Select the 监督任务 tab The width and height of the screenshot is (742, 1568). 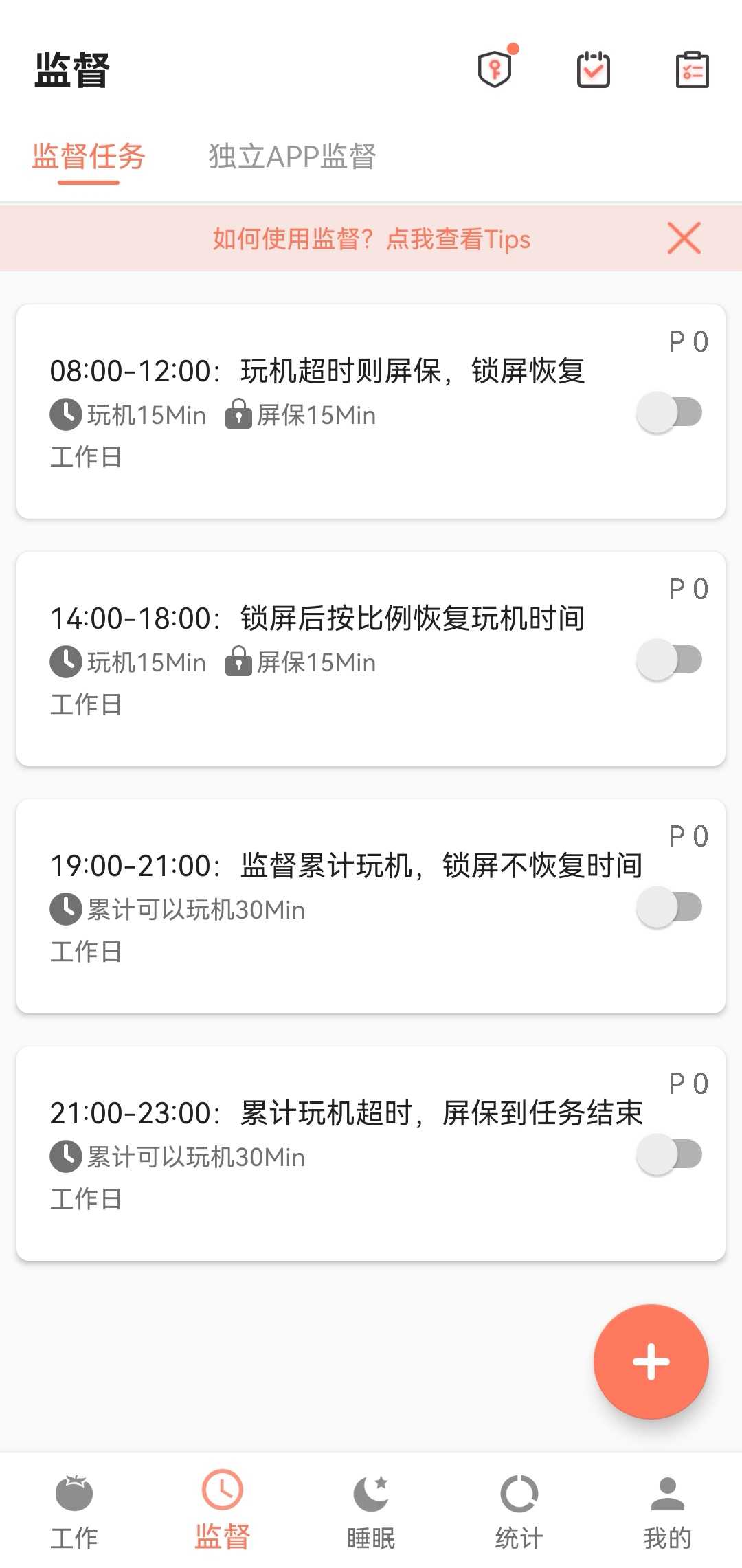coord(89,157)
